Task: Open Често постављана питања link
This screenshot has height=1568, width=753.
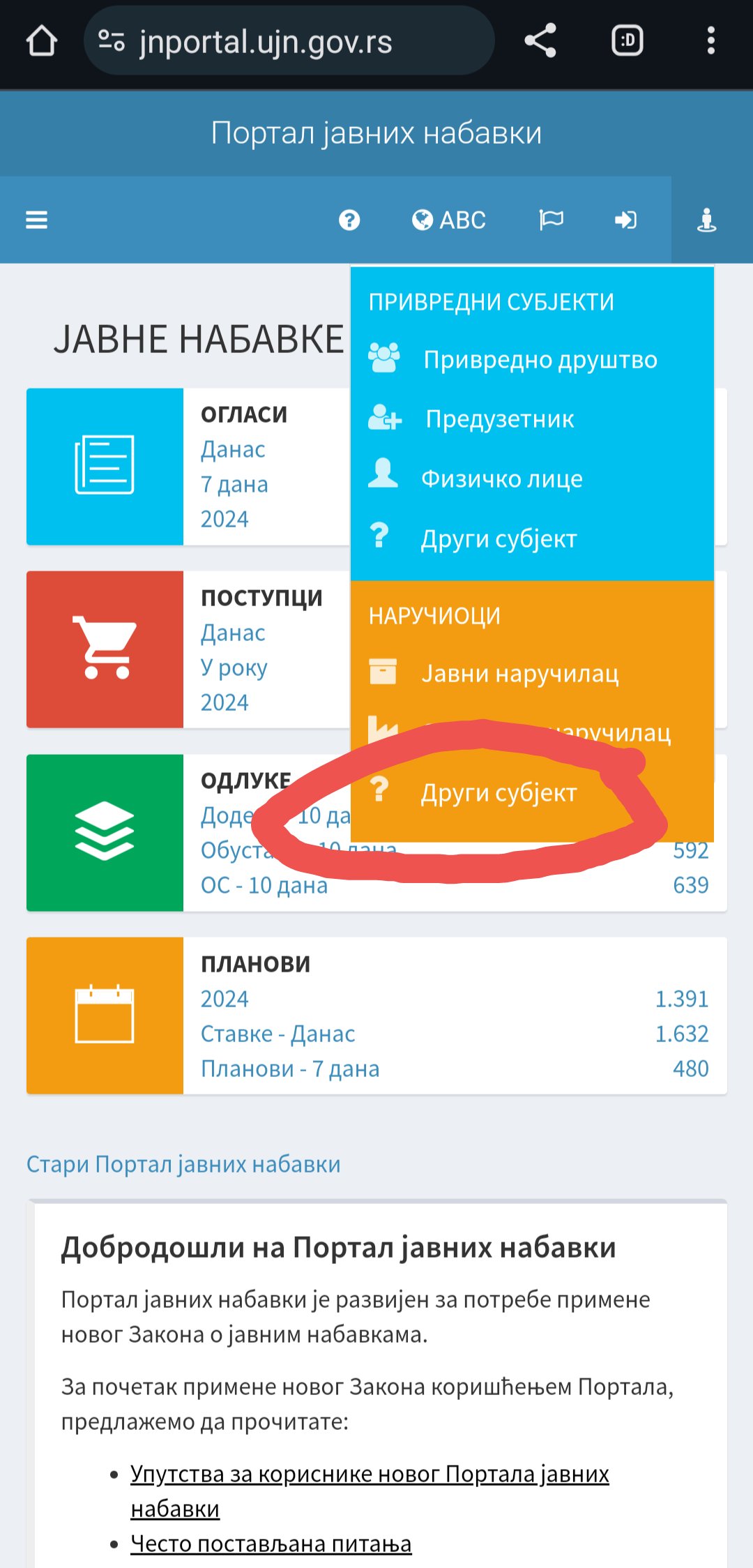Action: point(271,1544)
